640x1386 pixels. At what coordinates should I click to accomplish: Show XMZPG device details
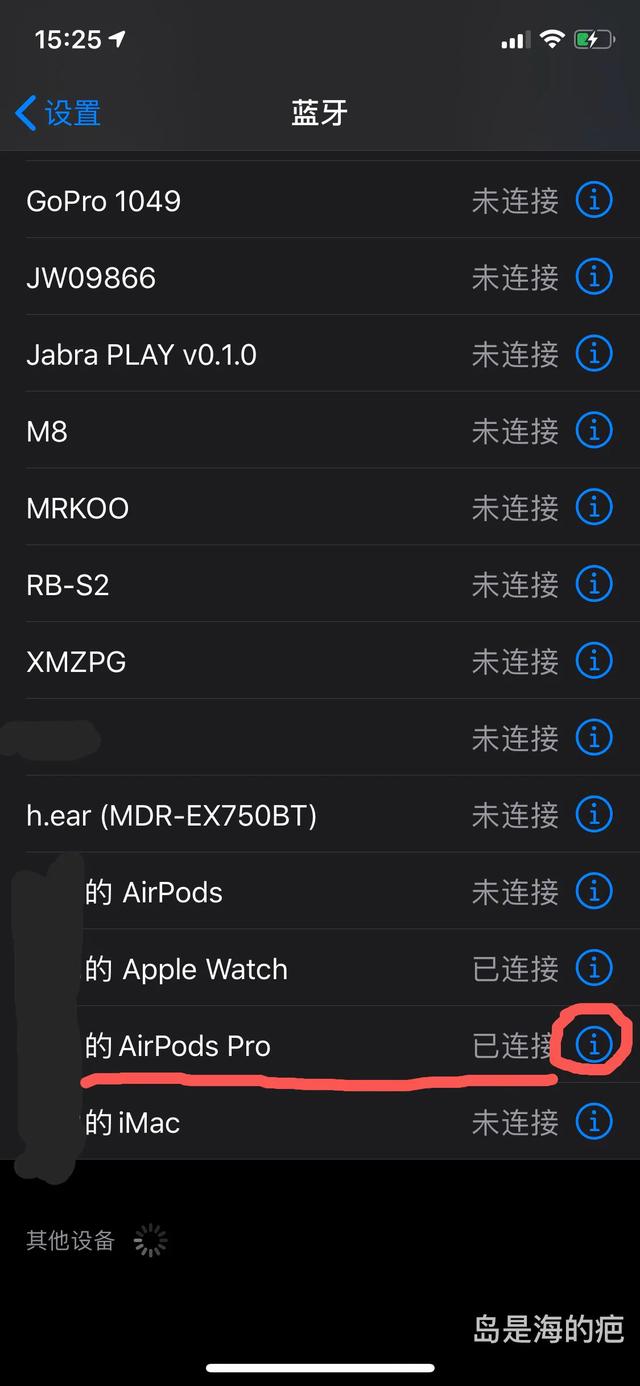(594, 662)
